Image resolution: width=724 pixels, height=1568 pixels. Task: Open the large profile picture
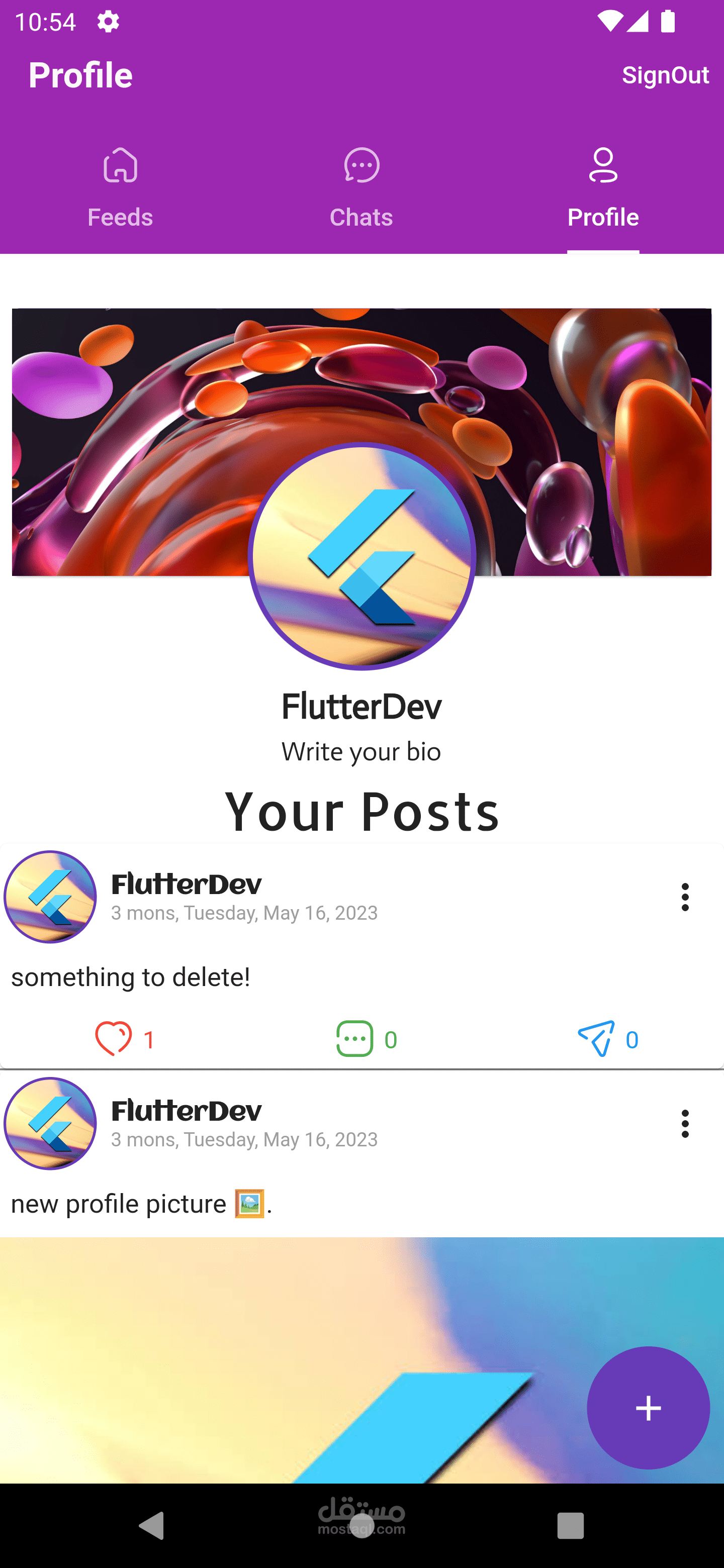point(361,556)
